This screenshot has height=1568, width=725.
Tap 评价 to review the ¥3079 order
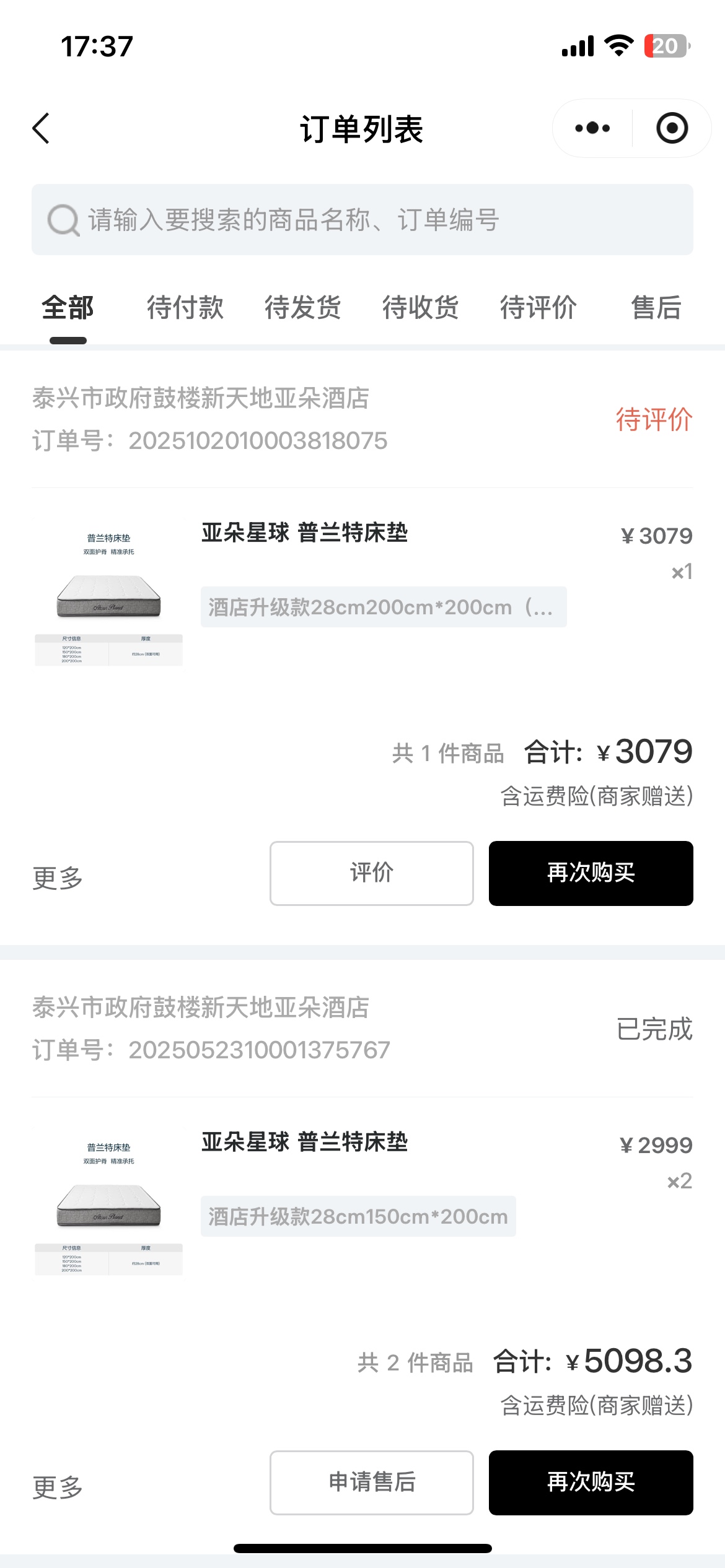pyautogui.click(x=371, y=873)
